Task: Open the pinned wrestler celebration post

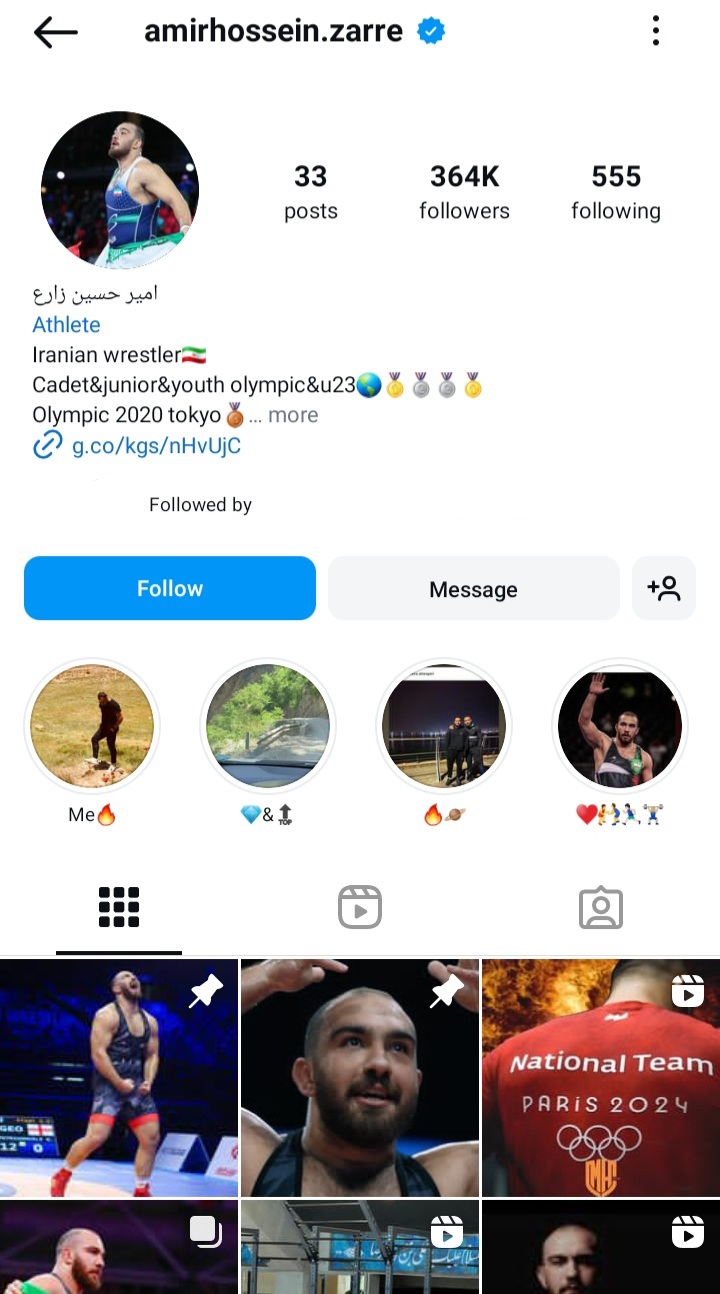Action: 119,1078
